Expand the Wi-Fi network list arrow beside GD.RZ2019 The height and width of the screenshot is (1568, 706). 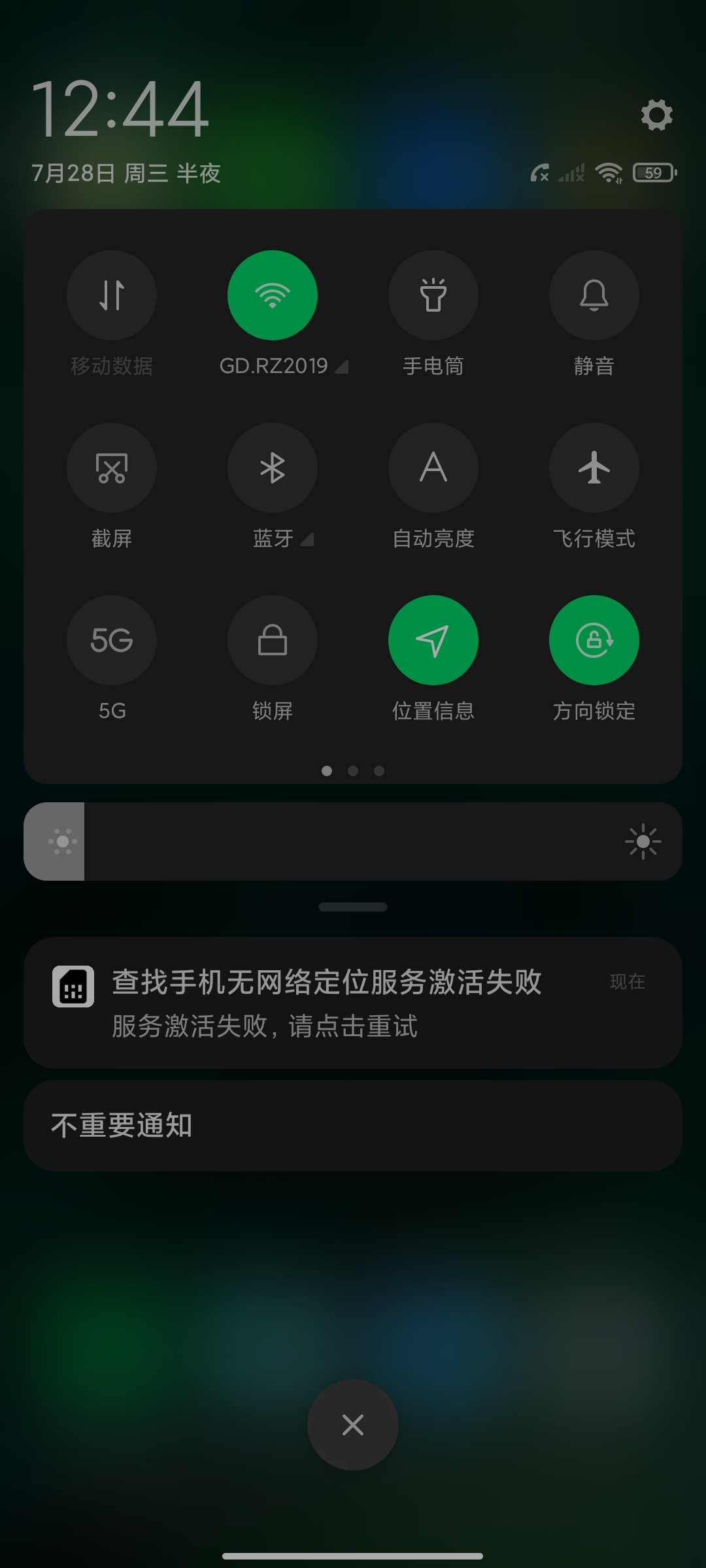[x=342, y=367]
